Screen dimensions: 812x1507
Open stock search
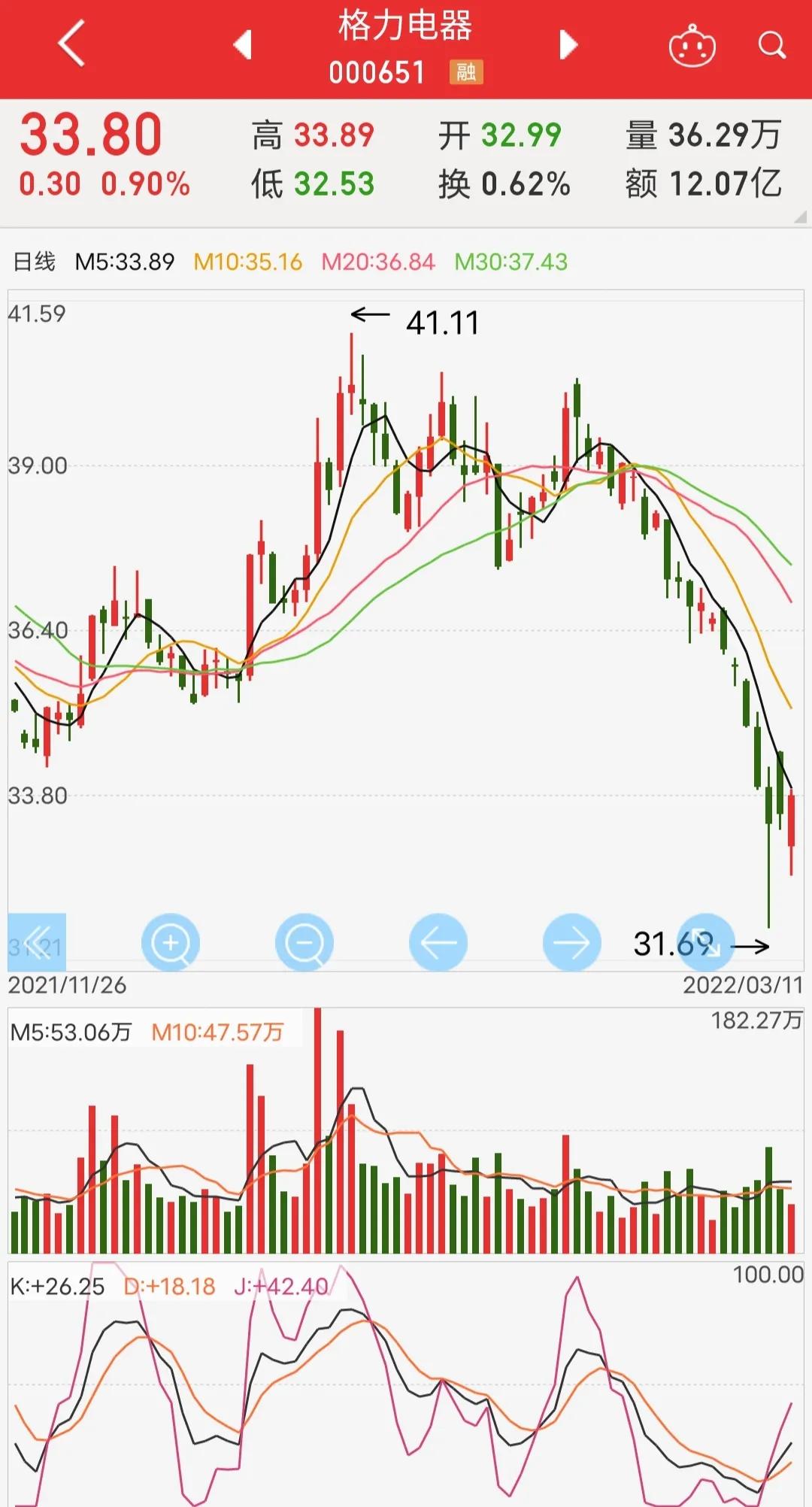point(771,45)
